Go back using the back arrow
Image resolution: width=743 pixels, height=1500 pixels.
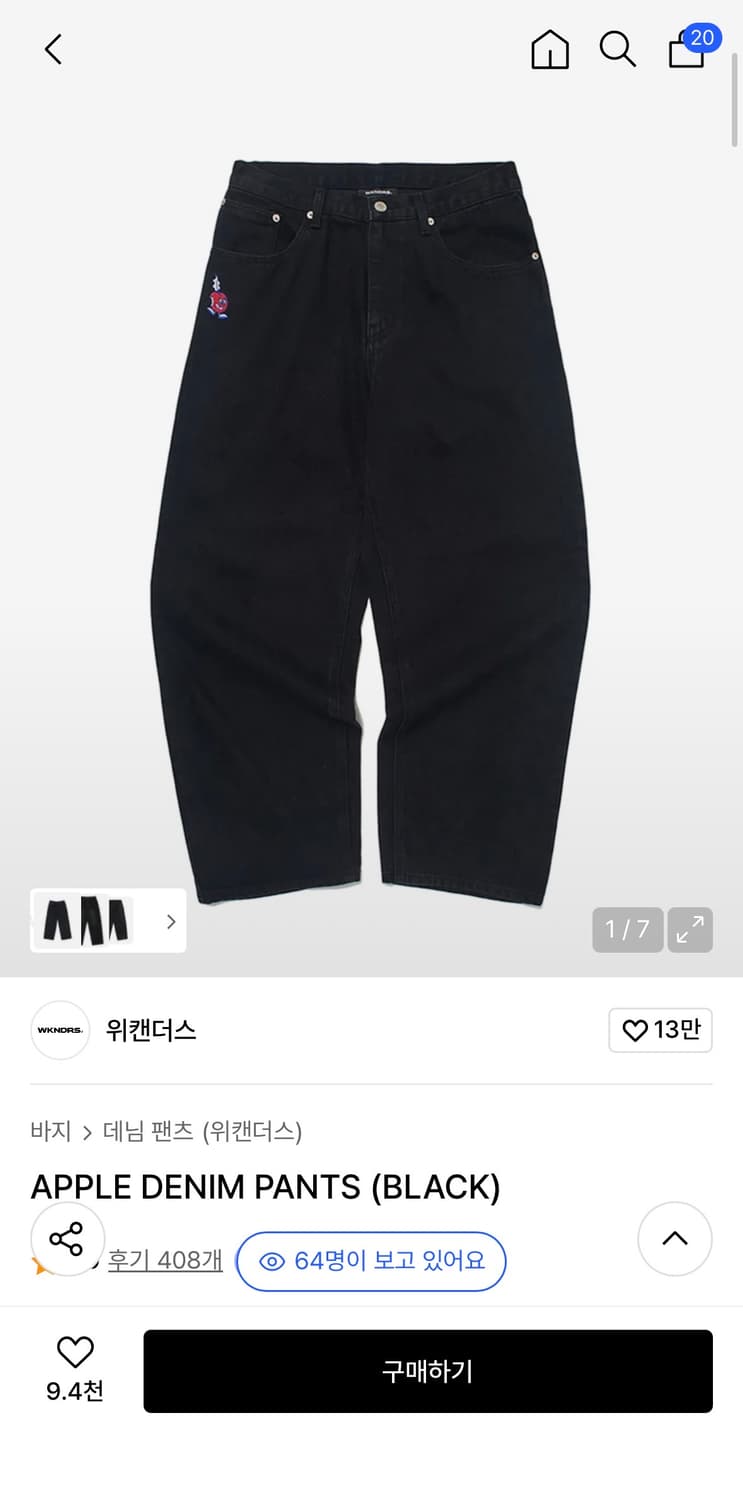pos(53,48)
